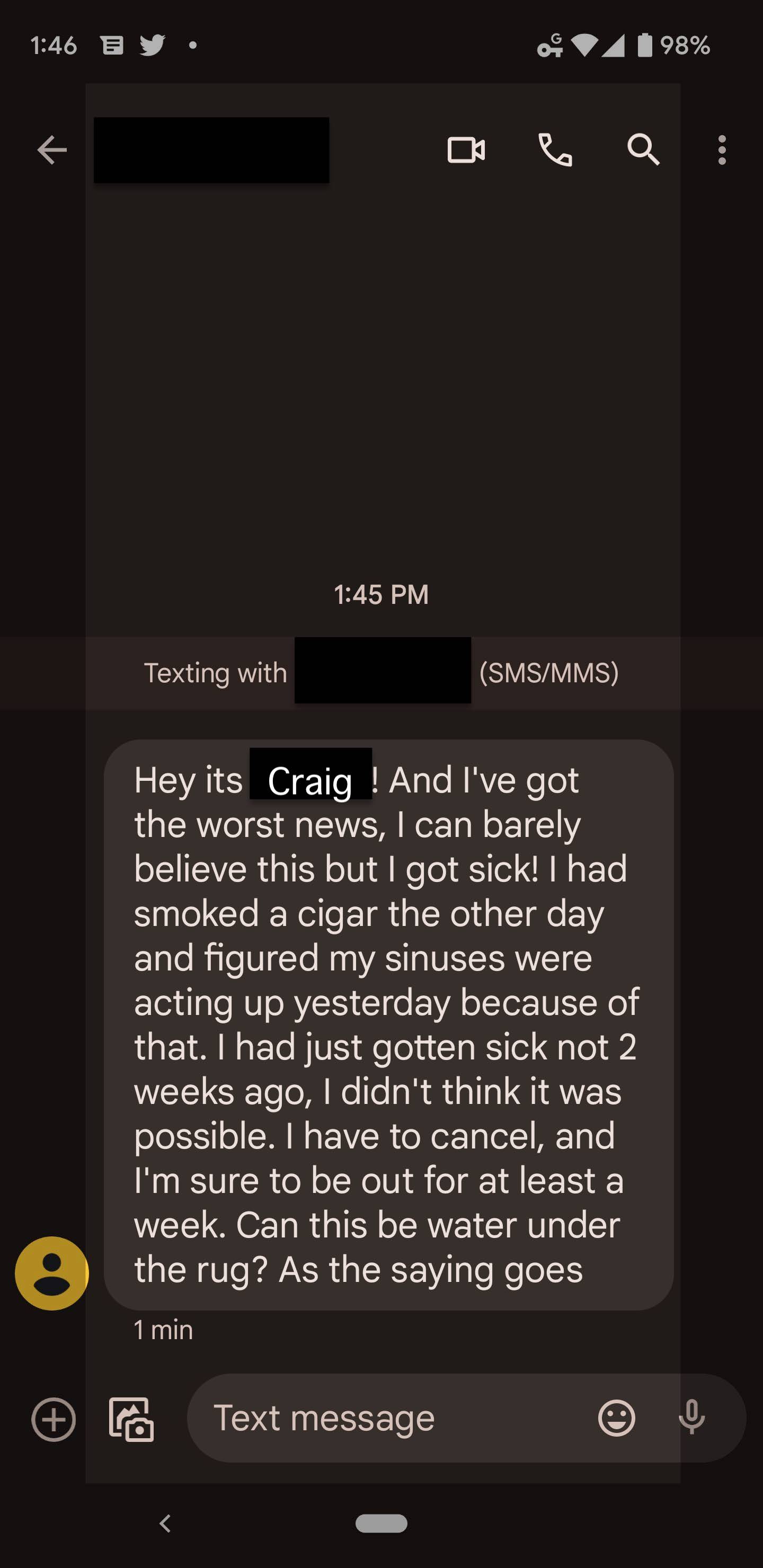Tap the system back arrow
Screen dimensions: 763x1568
(165, 1523)
